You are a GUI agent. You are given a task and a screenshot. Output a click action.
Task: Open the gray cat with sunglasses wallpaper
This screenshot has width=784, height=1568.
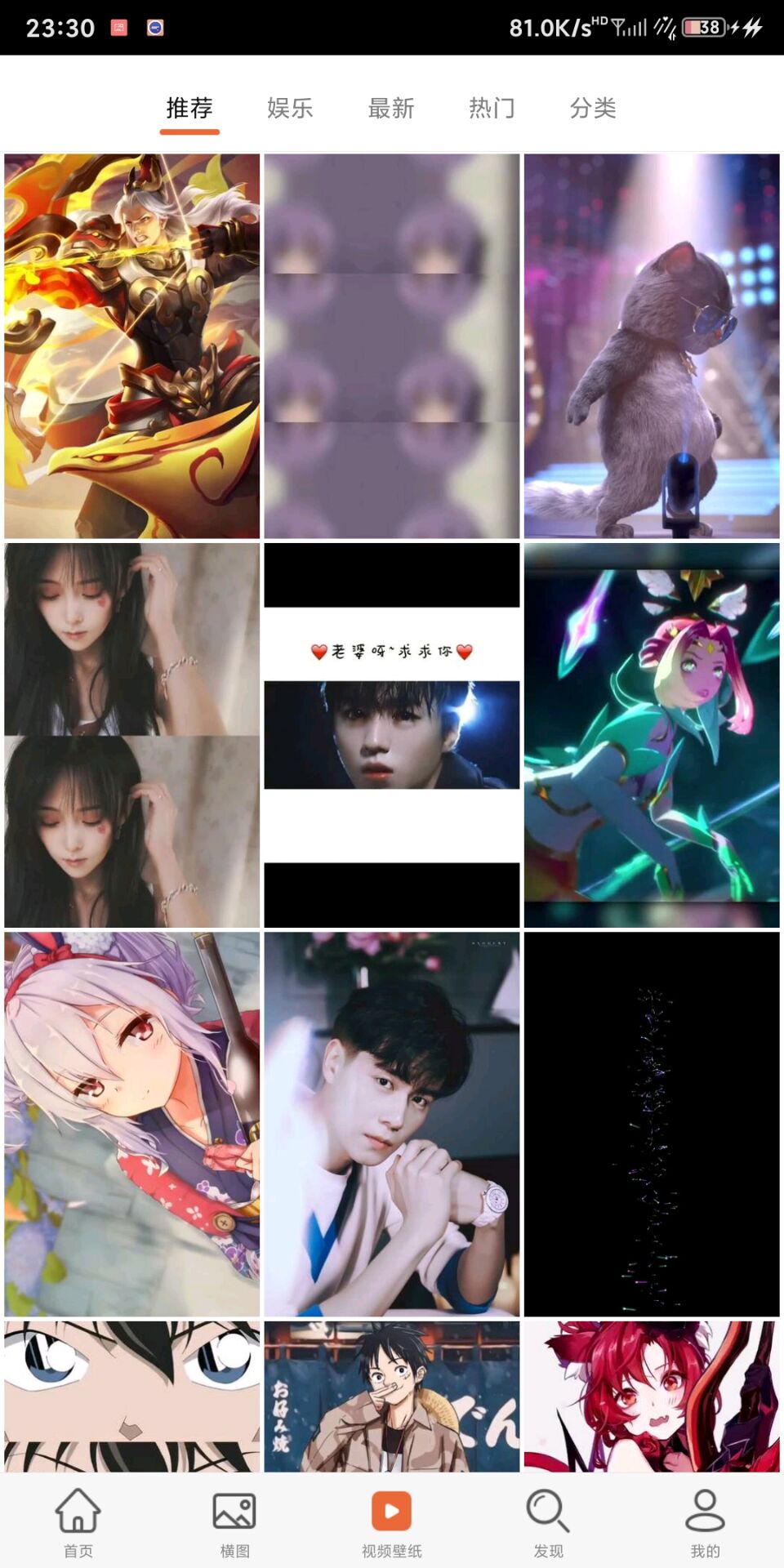(652, 345)
